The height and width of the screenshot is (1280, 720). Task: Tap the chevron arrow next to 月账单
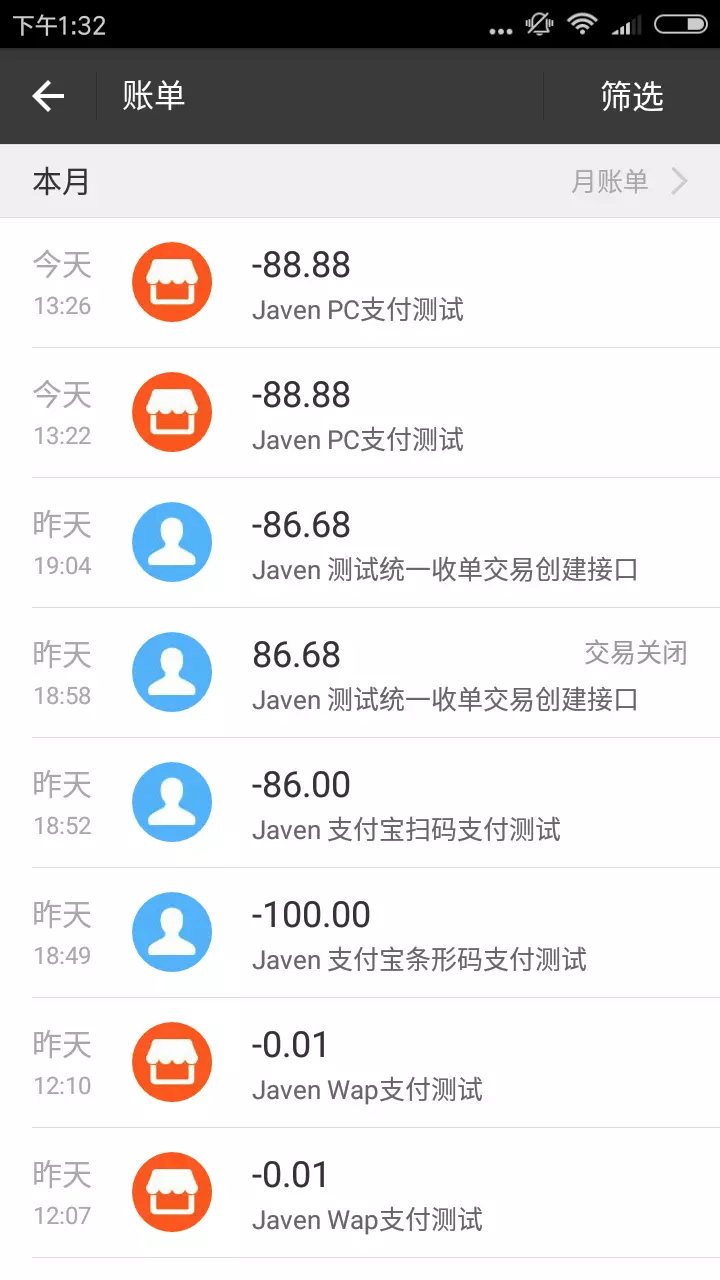pyautogui.click(x=681, y=181)
